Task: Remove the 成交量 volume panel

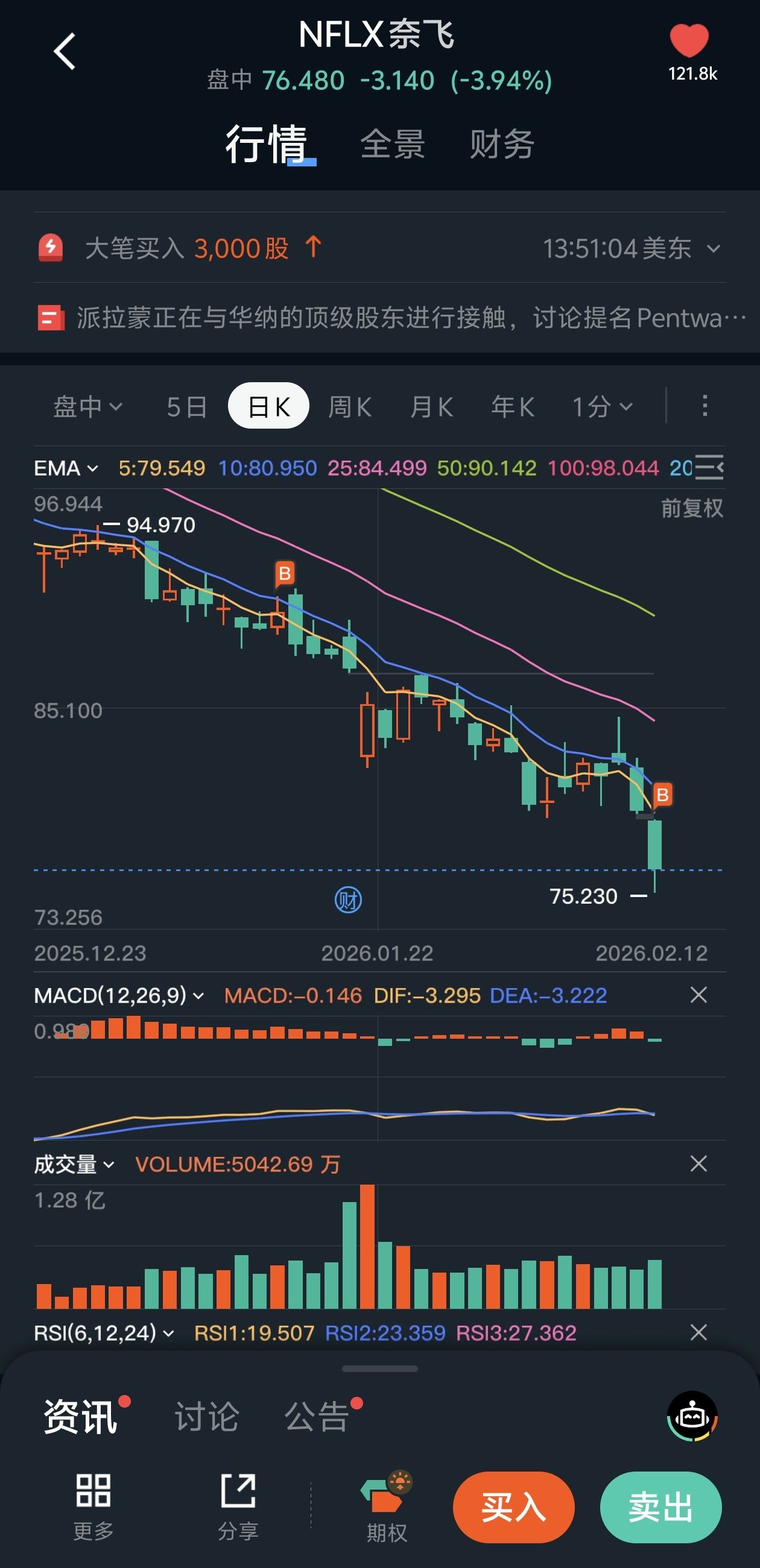Action: tap(698, 1164)
